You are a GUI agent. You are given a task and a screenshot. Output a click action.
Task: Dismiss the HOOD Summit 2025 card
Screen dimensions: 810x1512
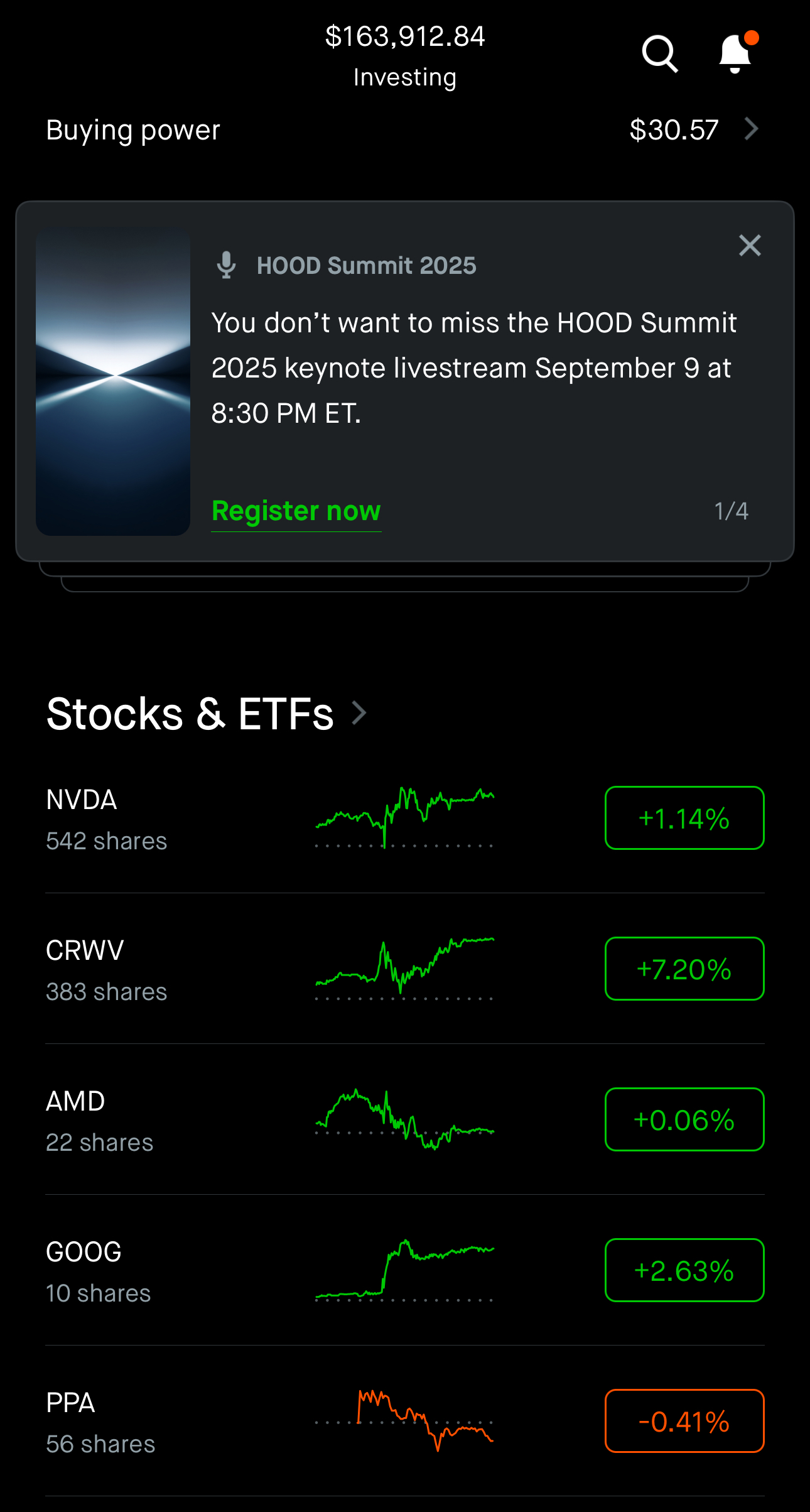[750, 246]
